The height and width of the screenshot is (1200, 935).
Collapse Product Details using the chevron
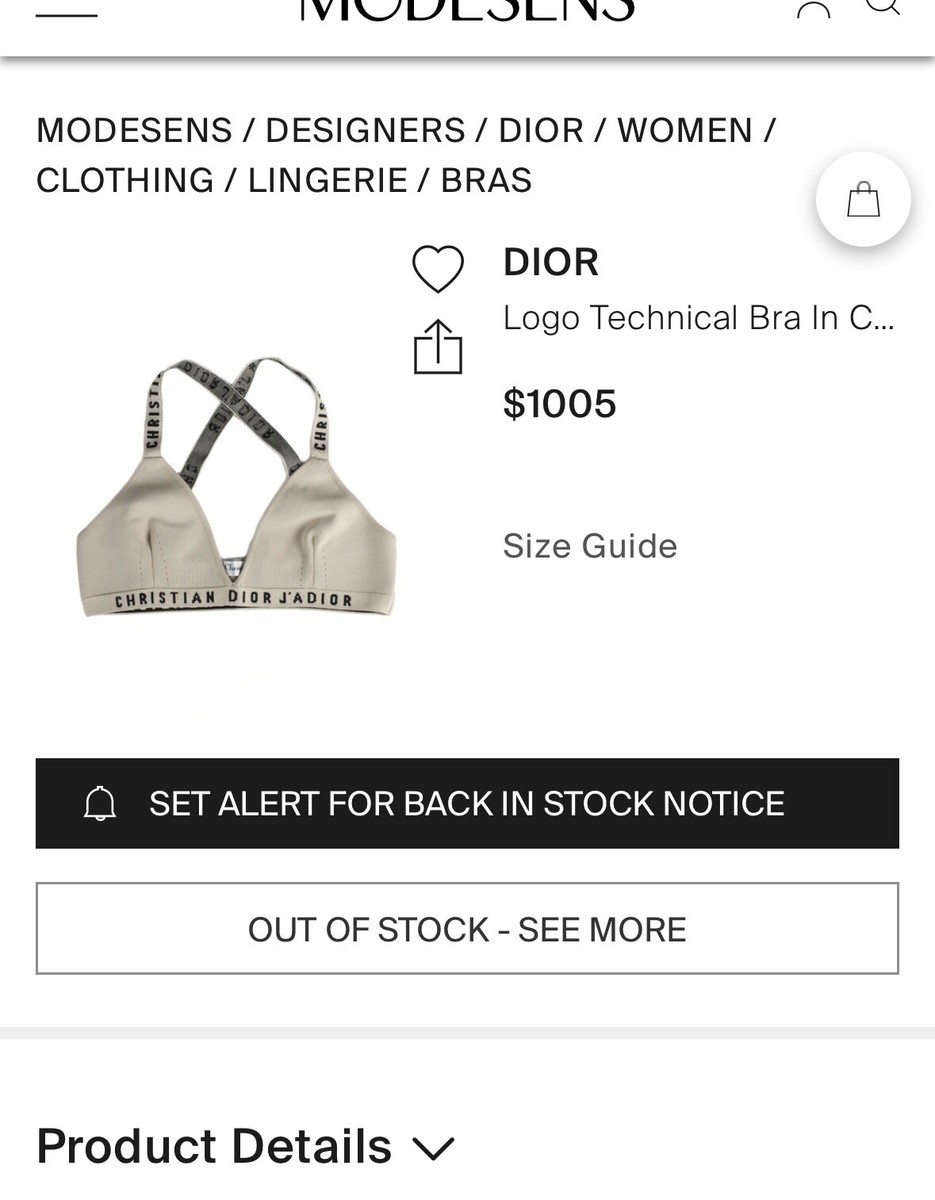[x=436, y=1150]
